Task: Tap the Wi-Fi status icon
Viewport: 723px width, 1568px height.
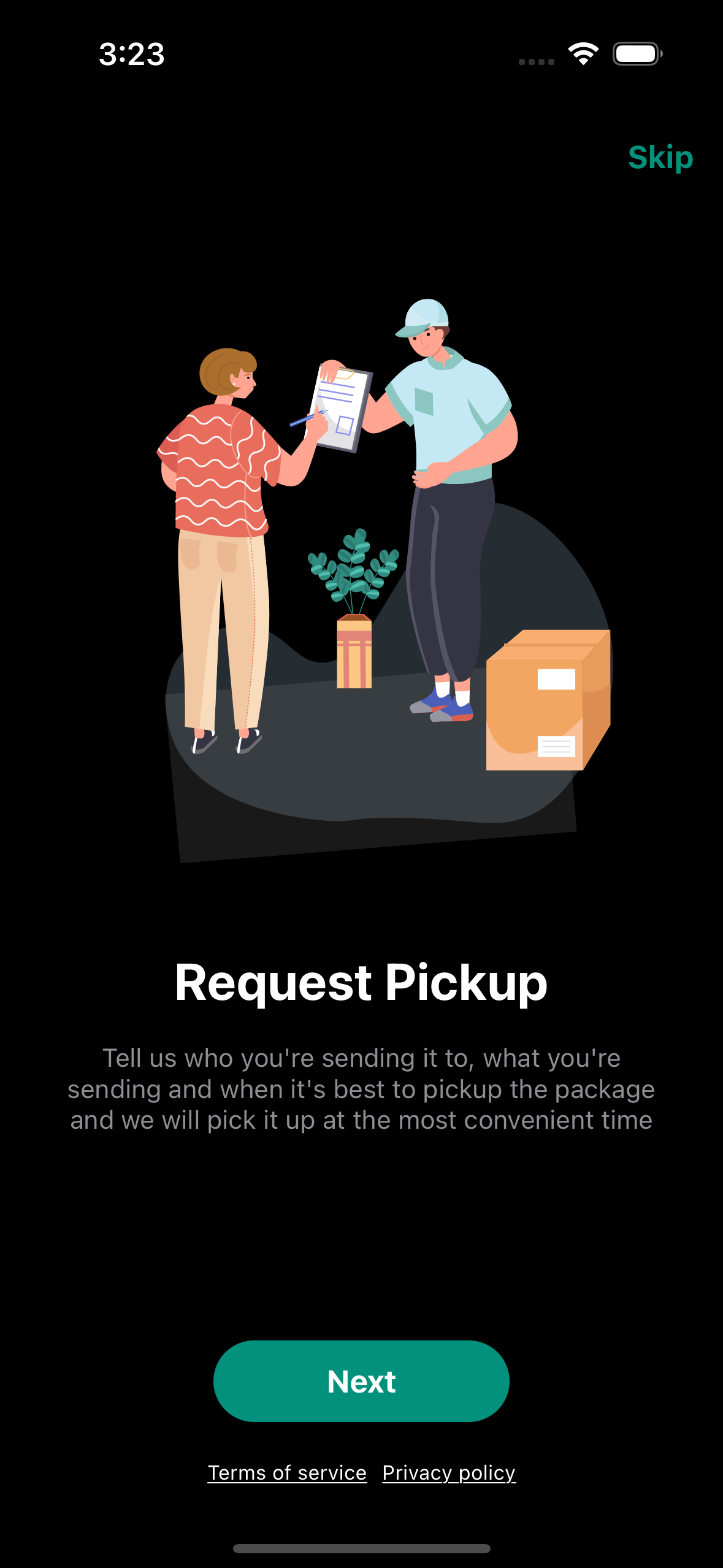Action: [582, 54]
